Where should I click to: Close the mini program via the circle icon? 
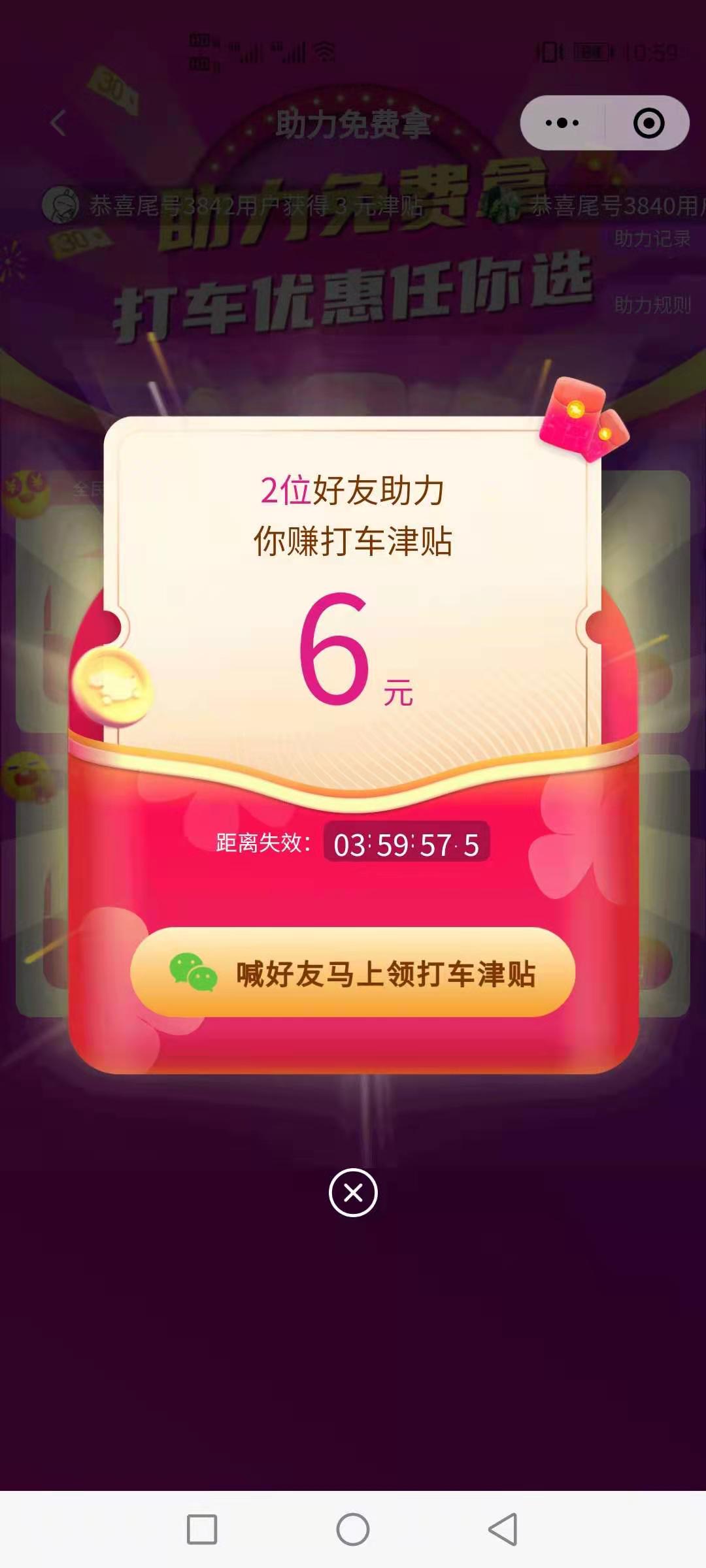(648, 123)
